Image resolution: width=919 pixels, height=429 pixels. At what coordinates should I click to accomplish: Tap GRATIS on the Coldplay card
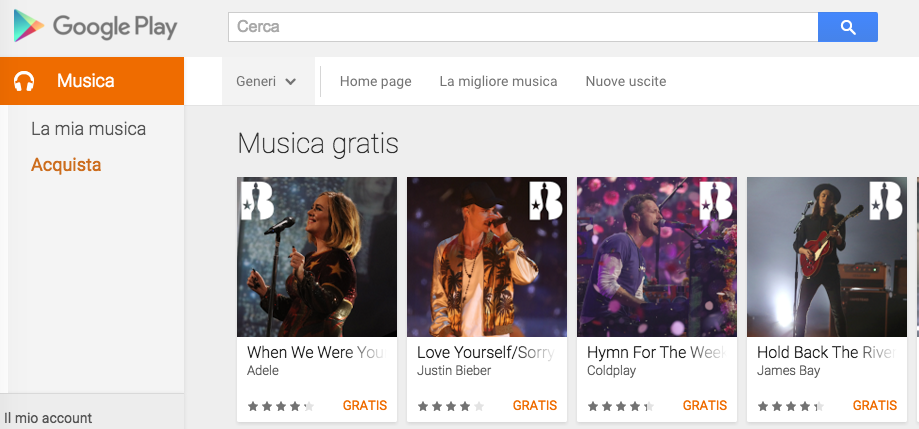(x=704, y=405)
